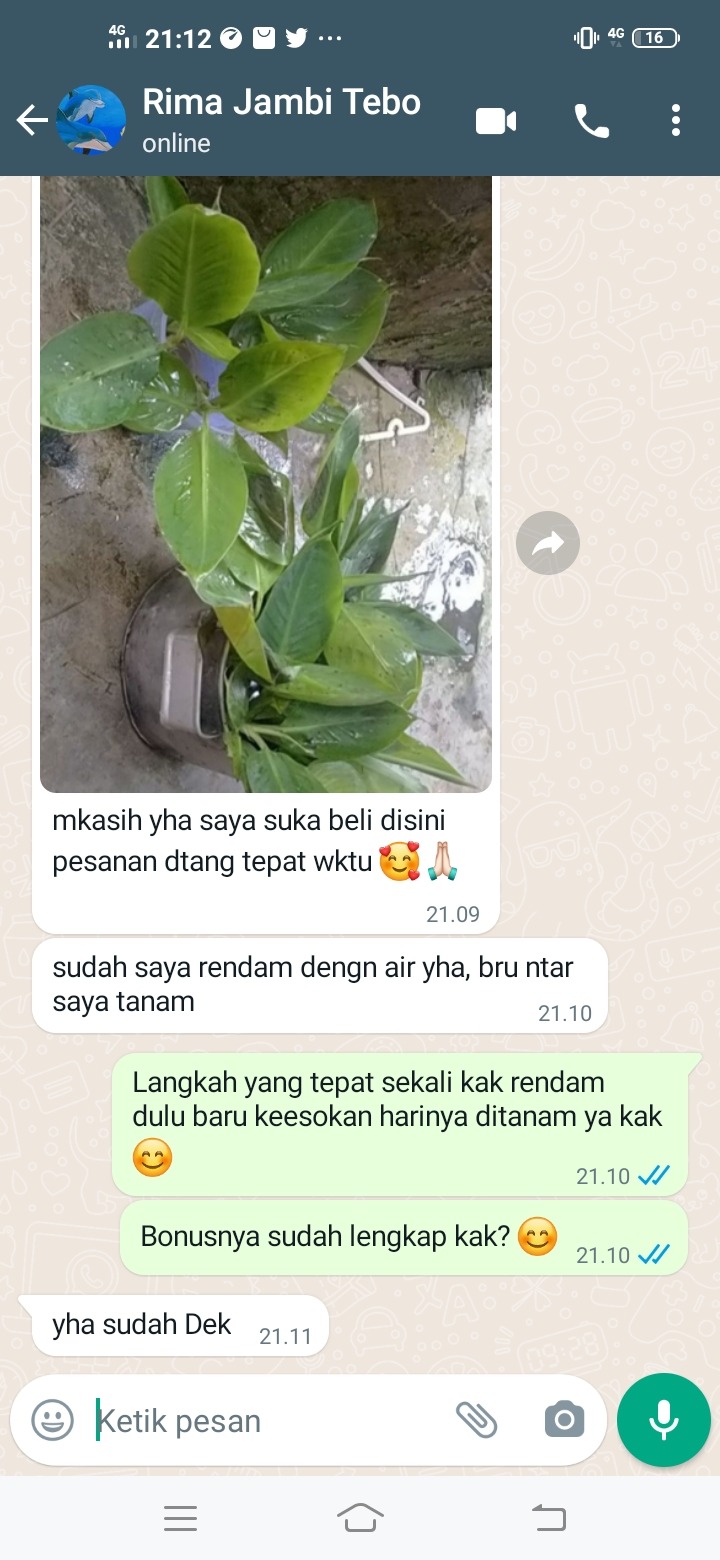This screenshot has width=720, height=1560.
Task: Open the overflow menu
Action: tap(676, 121)
